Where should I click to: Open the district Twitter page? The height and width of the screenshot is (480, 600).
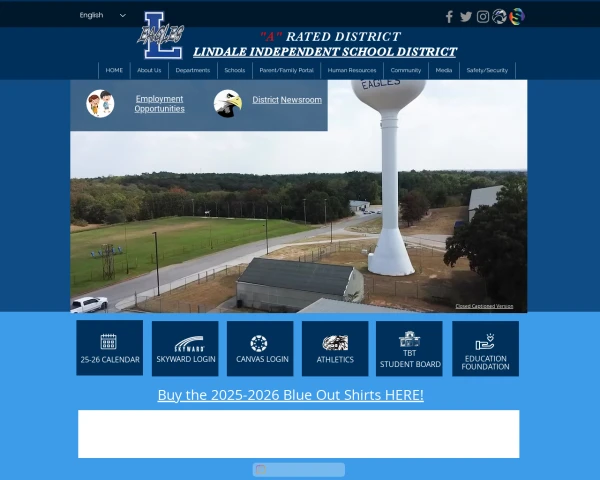point(466,16)
